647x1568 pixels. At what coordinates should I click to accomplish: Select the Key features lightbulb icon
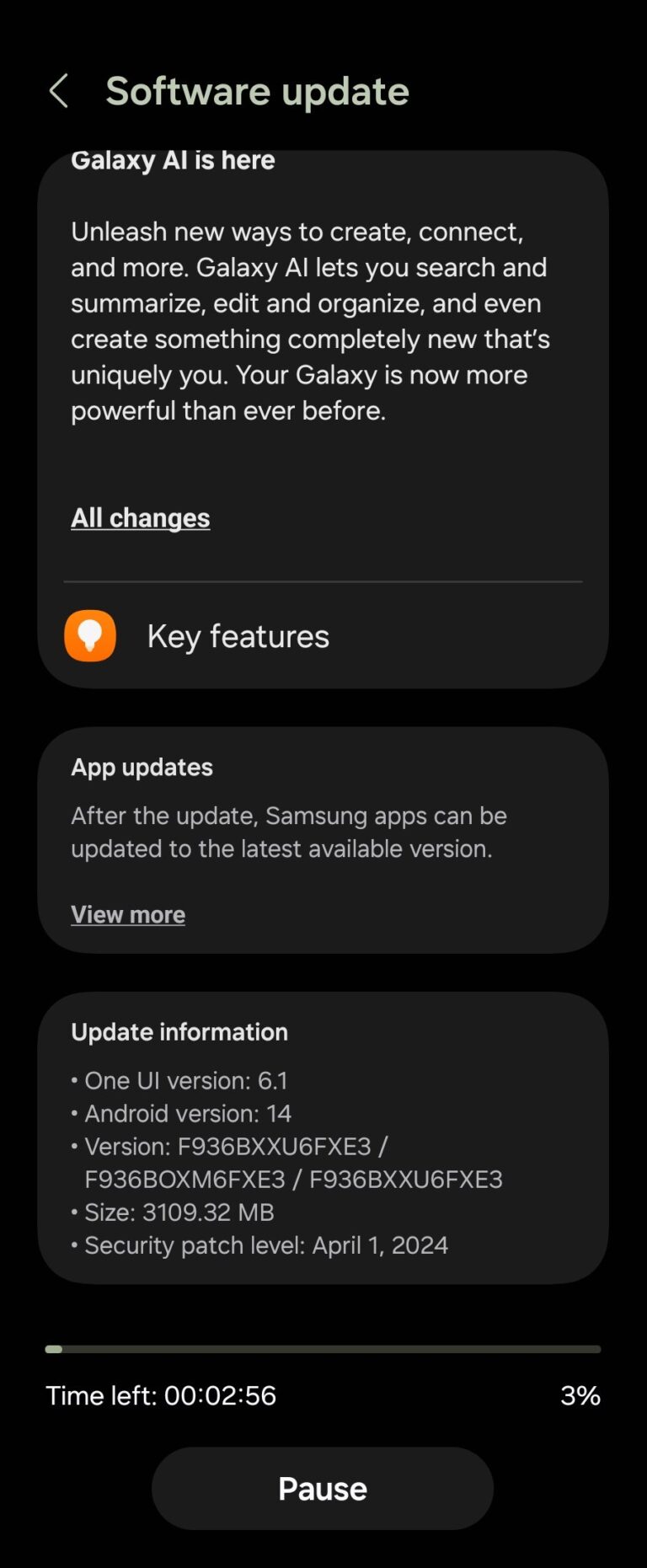(x=89, y=635)
